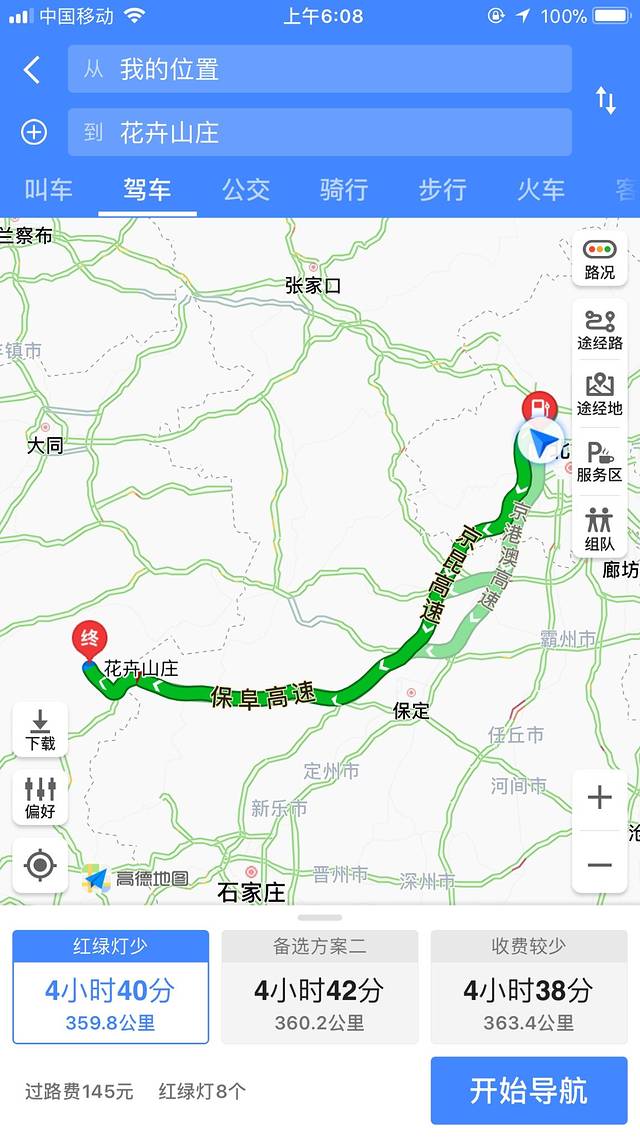The width and height of the screenshot is (640, 1137).
Task: Open 偏好 route preferences
Action: tap(41, 797)
